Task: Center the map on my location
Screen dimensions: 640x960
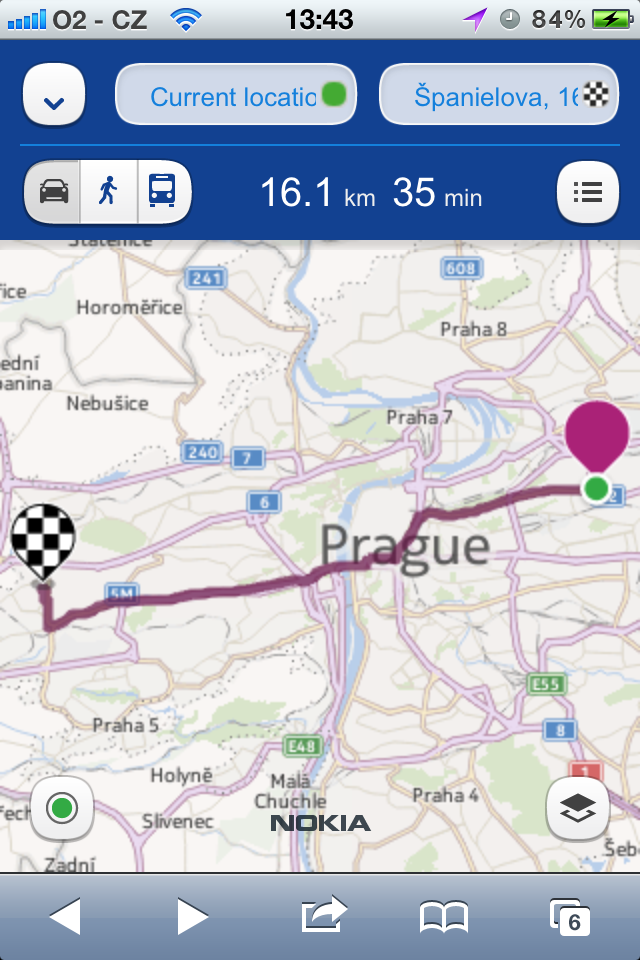Action: (62, 807)
